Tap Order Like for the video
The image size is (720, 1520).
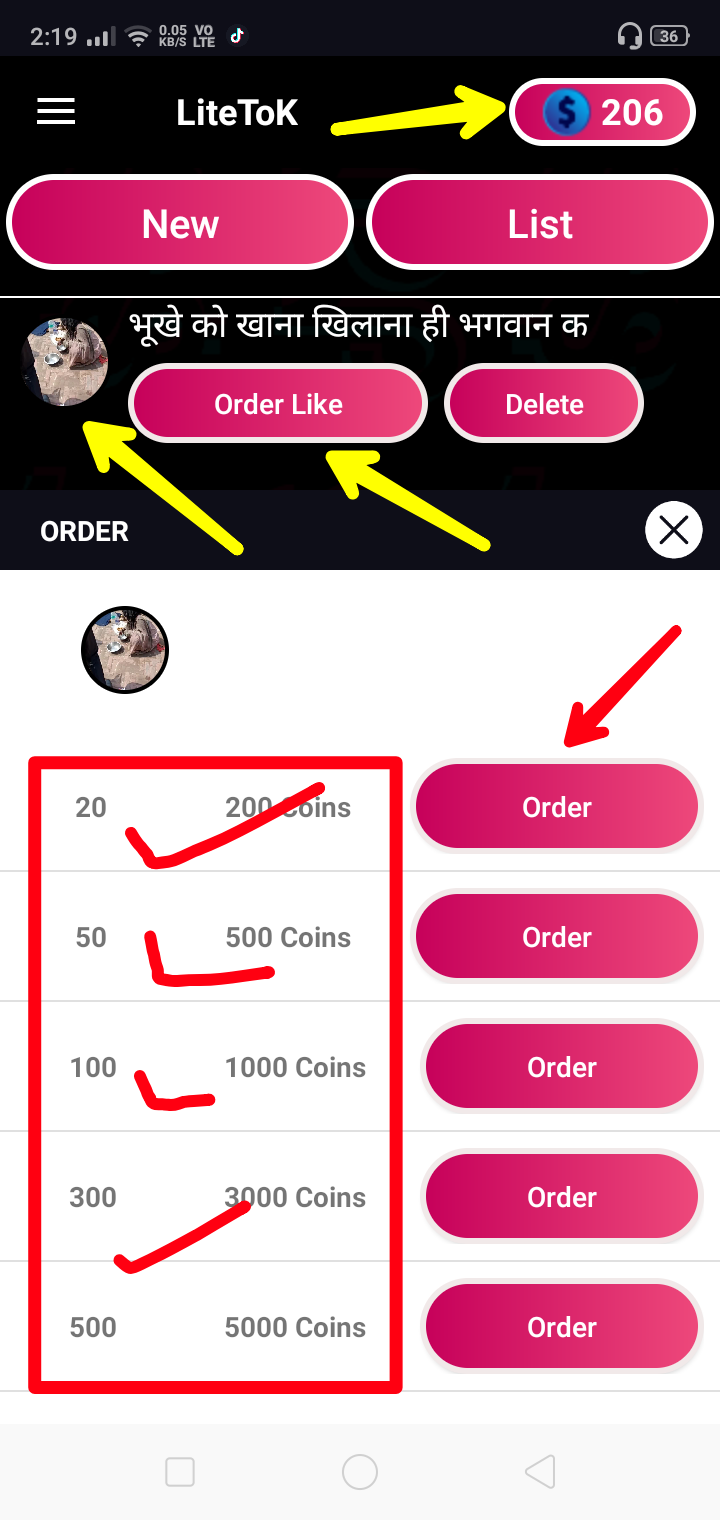click(x=278, y=404)
